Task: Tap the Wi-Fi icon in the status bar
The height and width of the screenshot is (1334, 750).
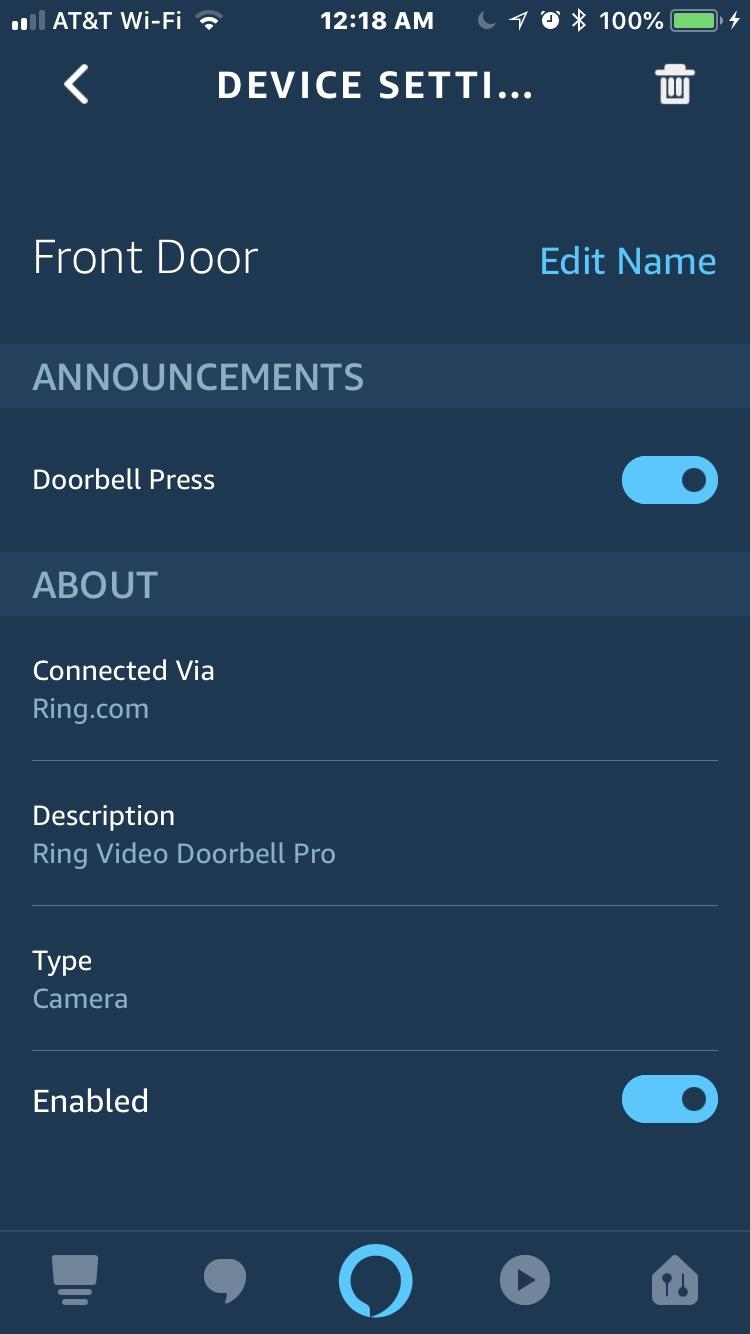Action: [x=206, y=19]
